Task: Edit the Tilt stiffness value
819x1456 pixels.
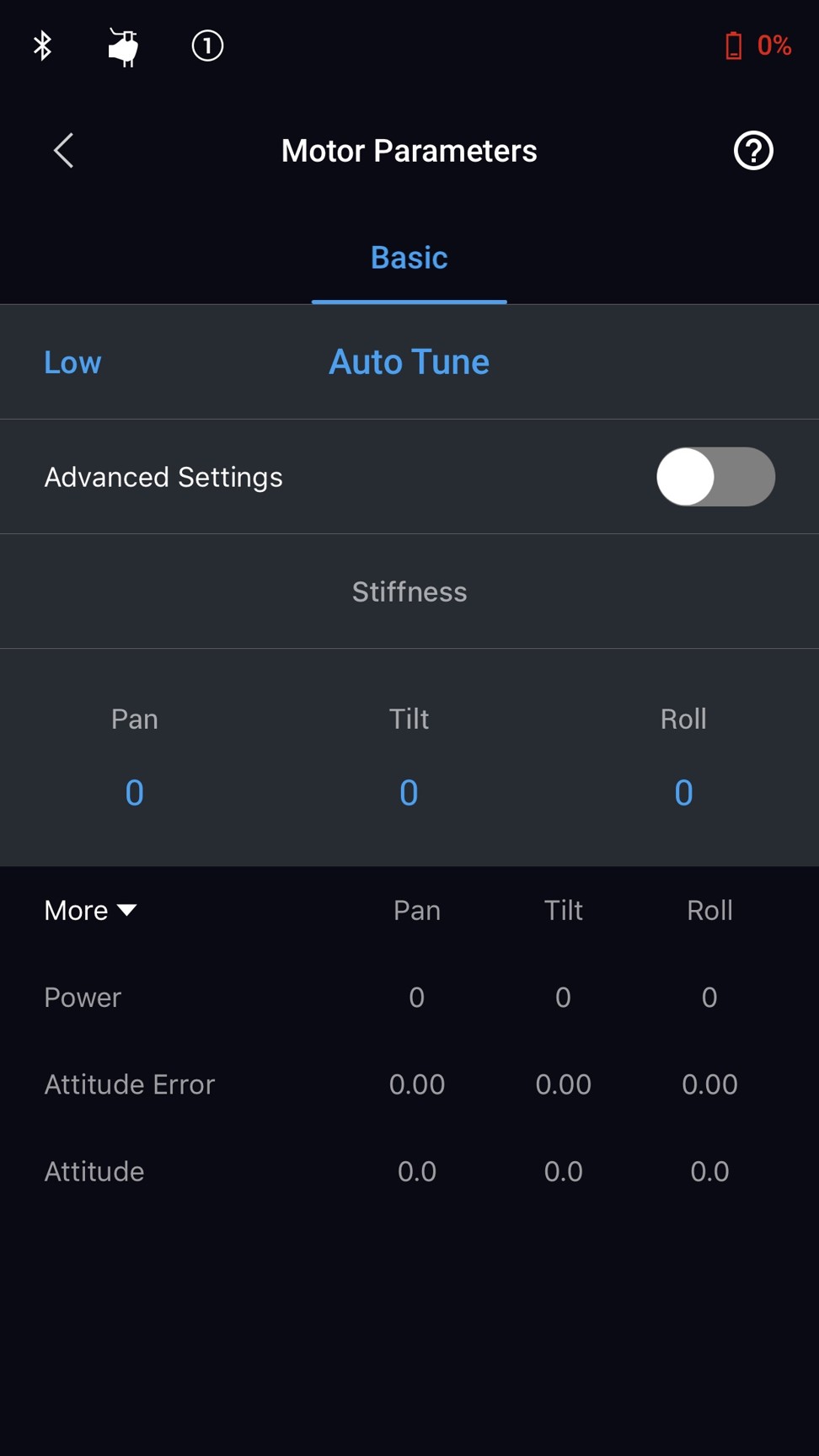Action: coord(409,793)
